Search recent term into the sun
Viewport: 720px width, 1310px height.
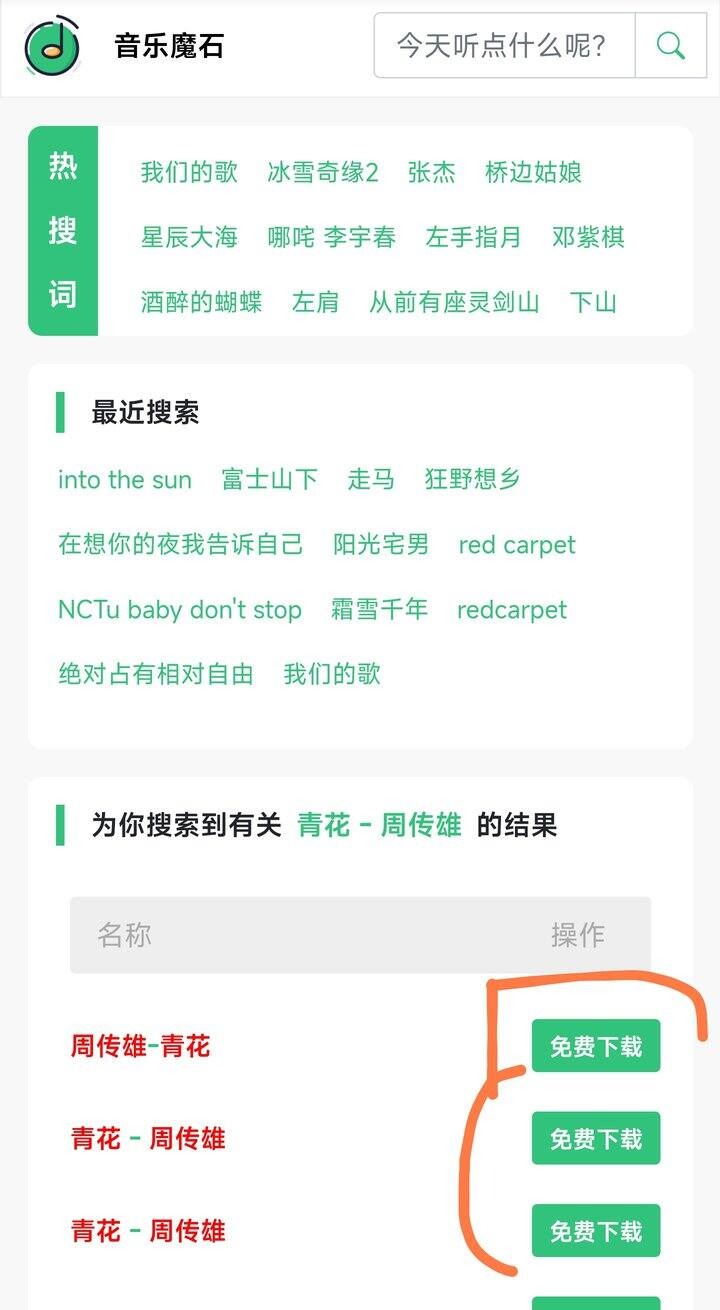pyautogui.click(x=124, y=480)
